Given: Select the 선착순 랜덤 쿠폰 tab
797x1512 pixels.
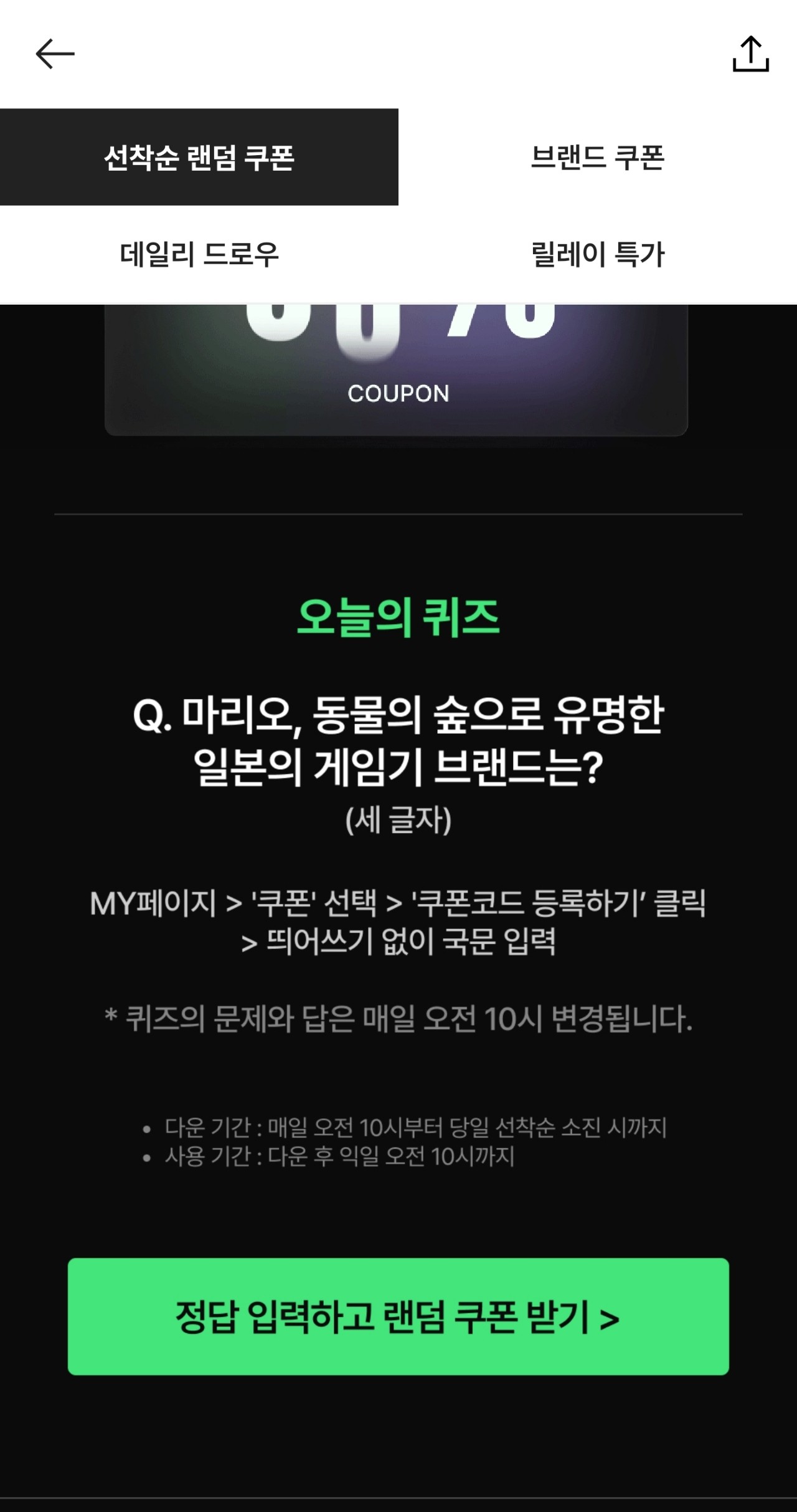Looking at the screenshot, I should tap(199, 157).
